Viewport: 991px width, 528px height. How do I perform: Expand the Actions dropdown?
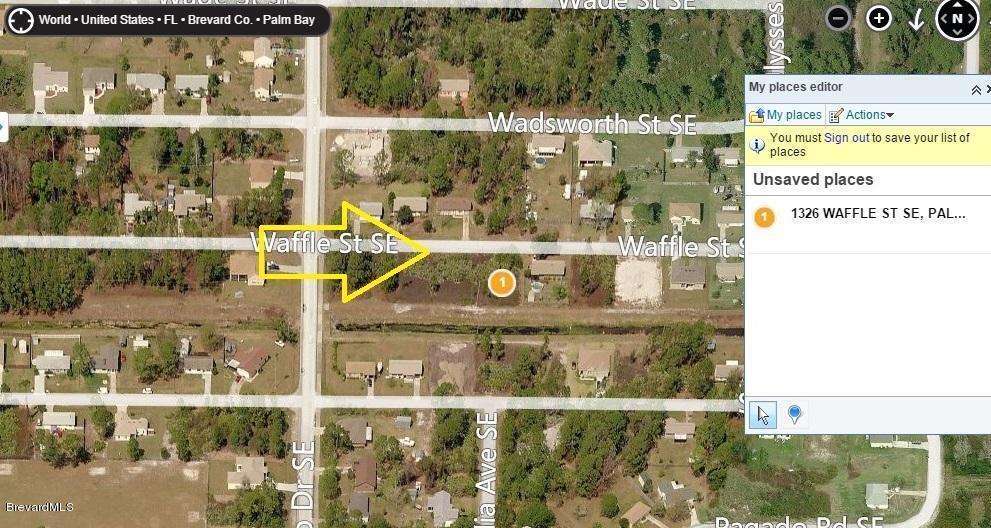click(x=863, y=115)
